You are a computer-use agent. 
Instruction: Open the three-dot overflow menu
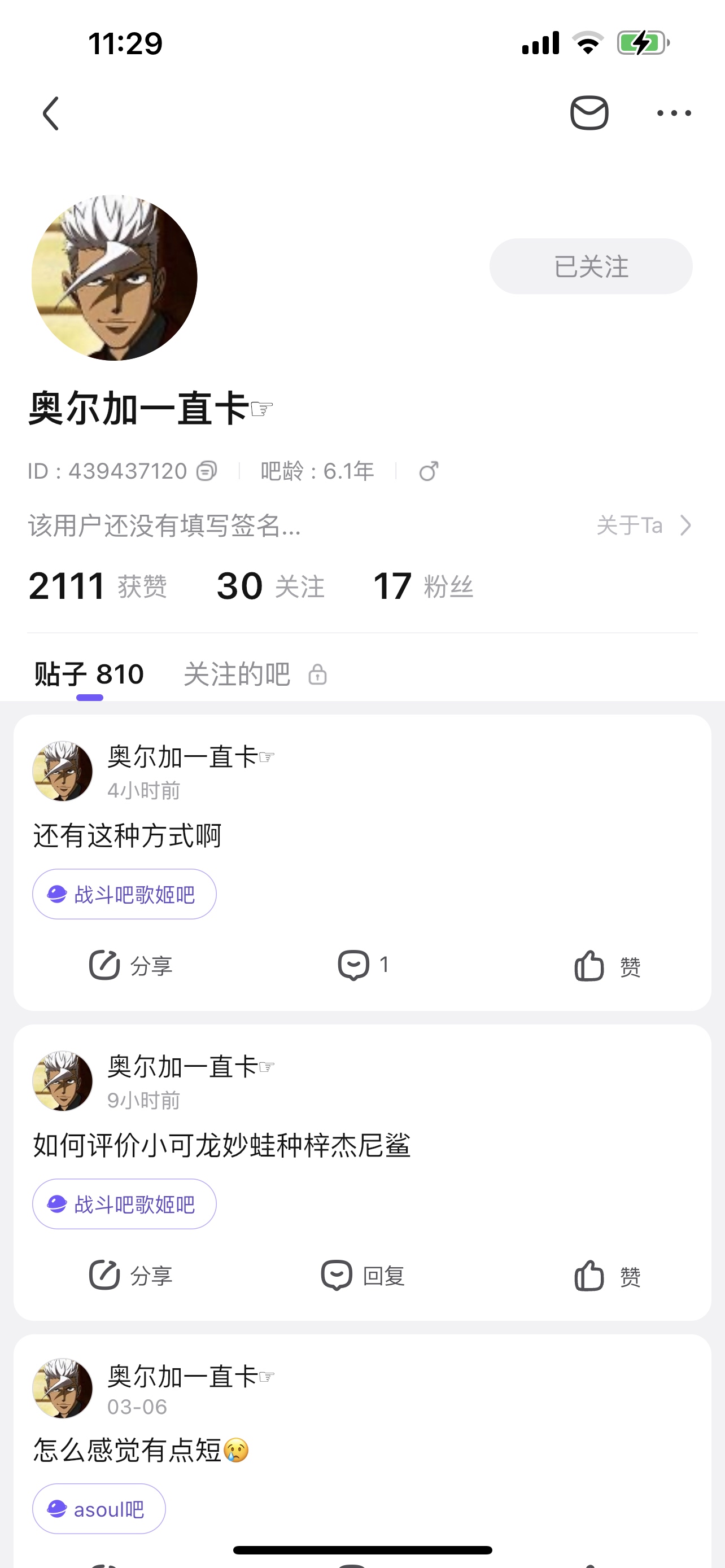tap(674, 113)
